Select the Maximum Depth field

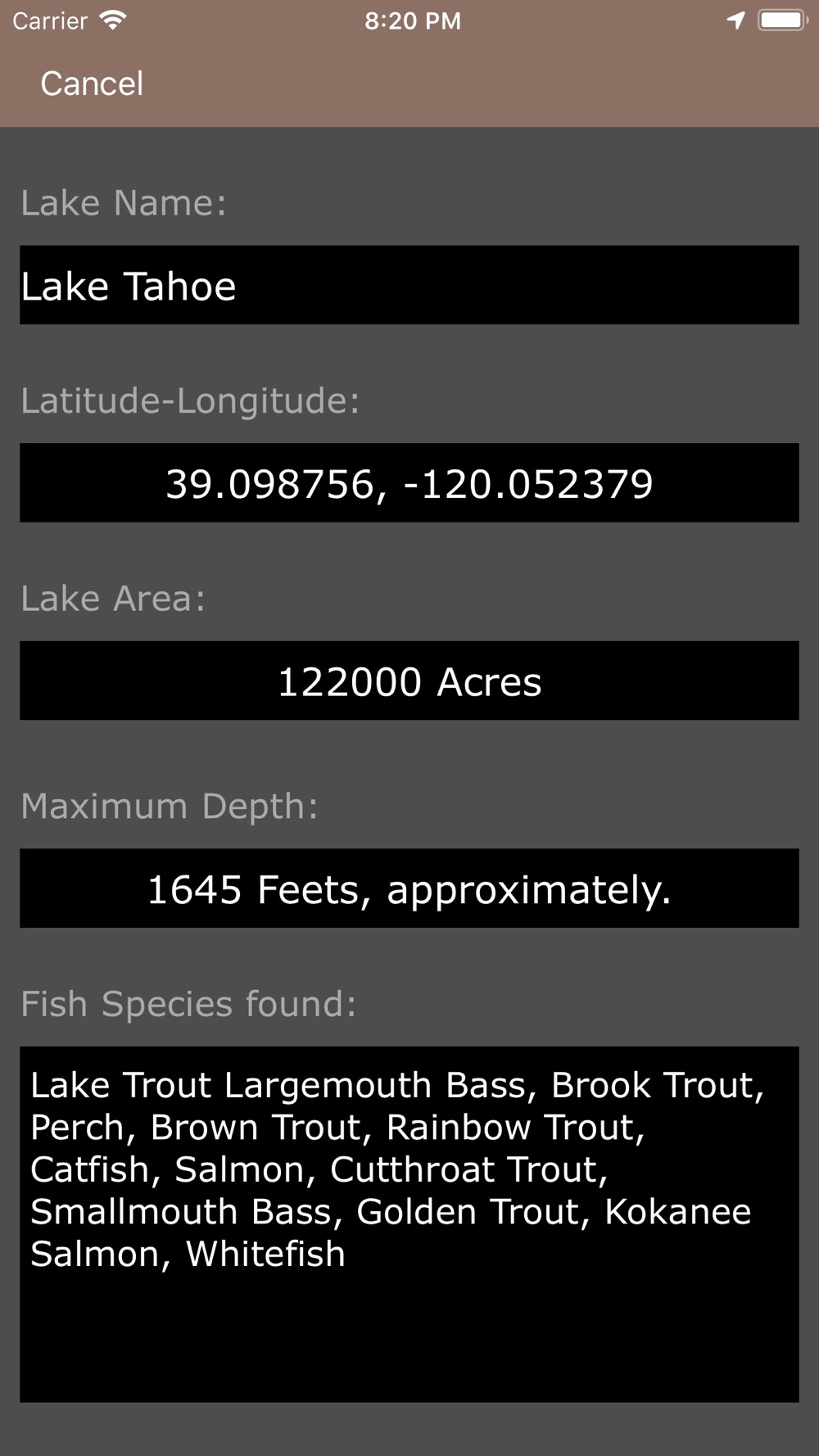click(x=409, y=888)
